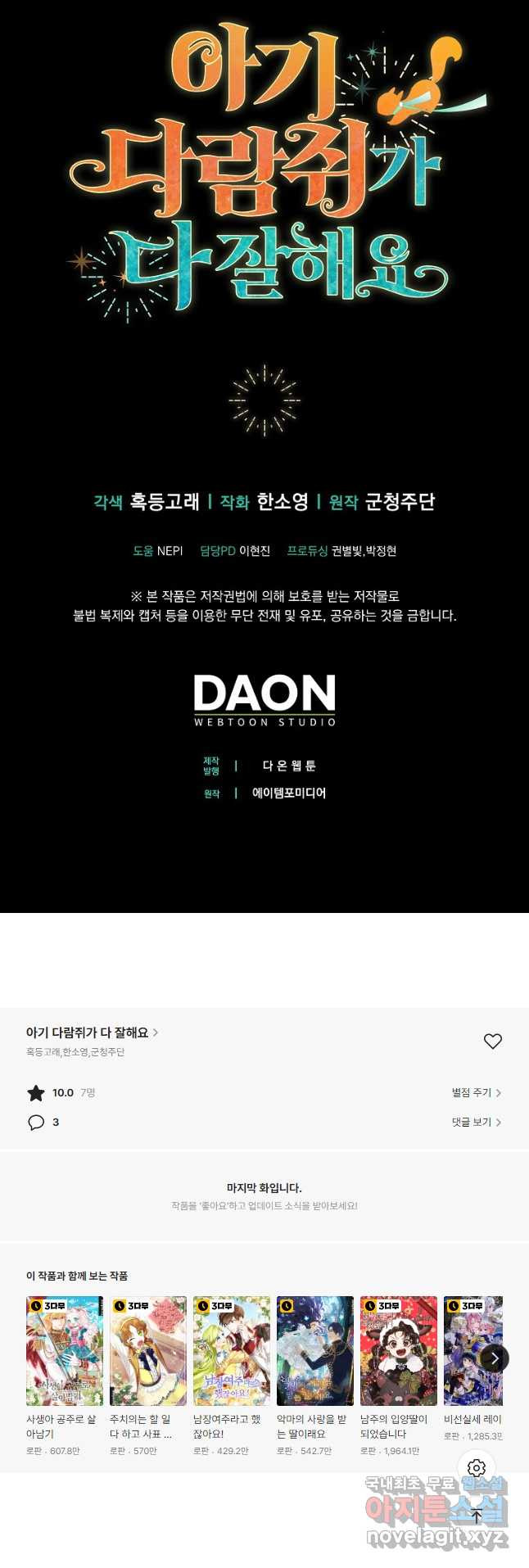Open the 악마의 사랑을 받는 딸이래요 recommendation
Screen dimensions: 529x1568
[315, 1351]
